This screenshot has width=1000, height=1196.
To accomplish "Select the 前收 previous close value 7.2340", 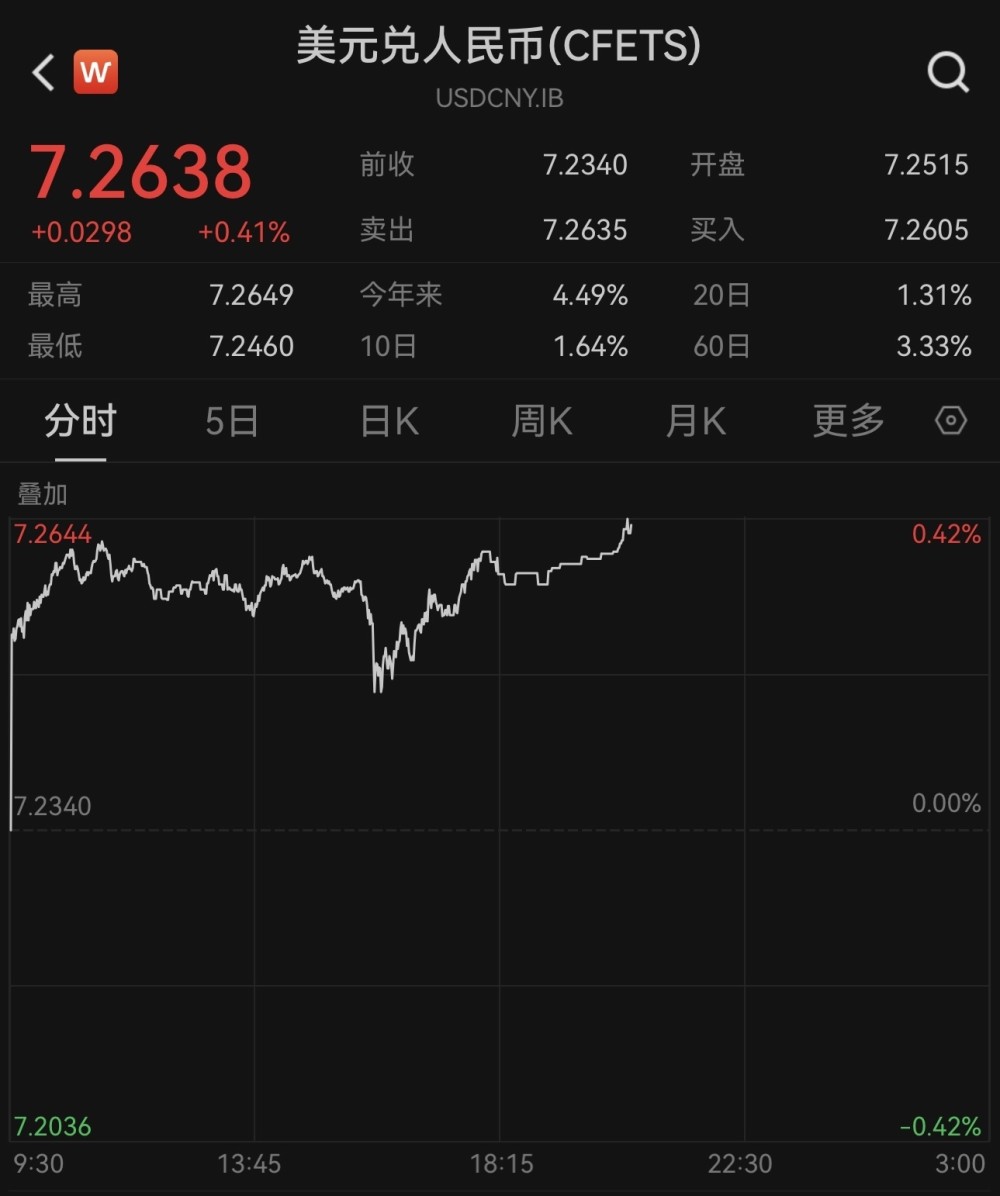I will pos(586,166).
